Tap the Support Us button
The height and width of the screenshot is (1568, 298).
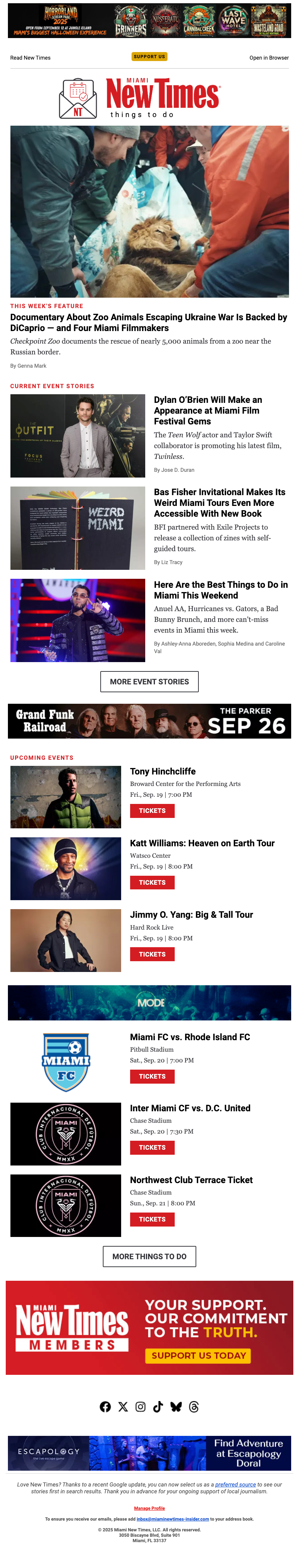point(149,57)
